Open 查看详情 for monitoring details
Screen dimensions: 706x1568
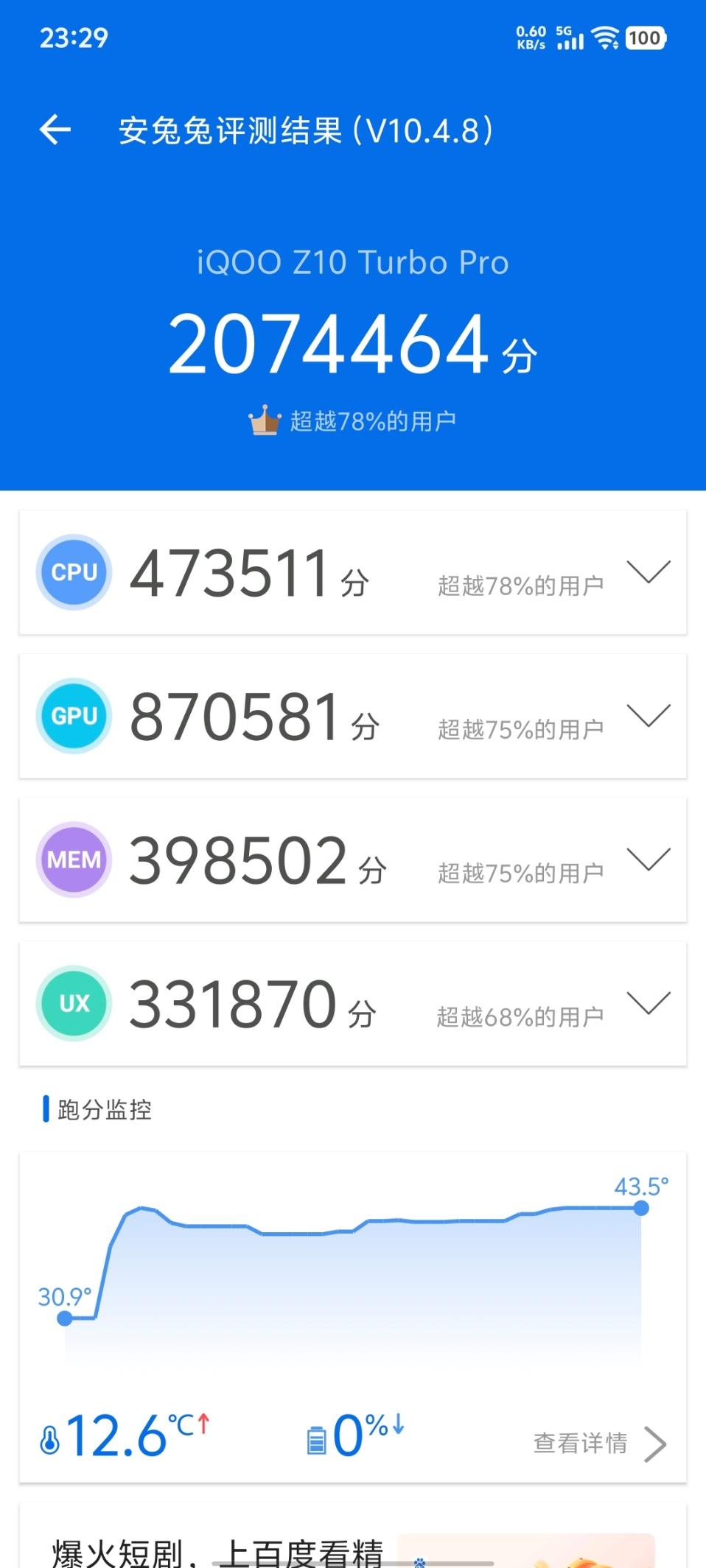580,1441
